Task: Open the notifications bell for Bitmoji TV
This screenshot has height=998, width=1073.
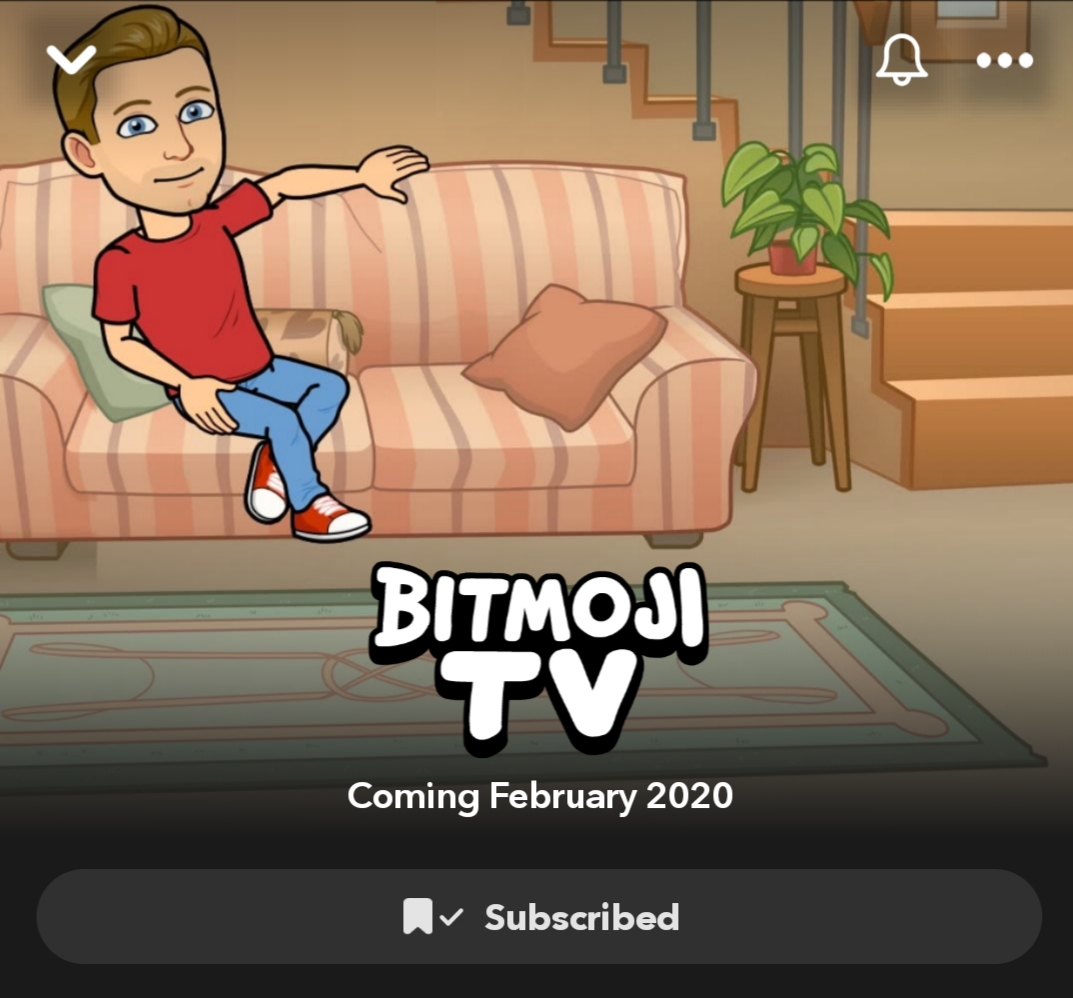Action: coord(901,60)
